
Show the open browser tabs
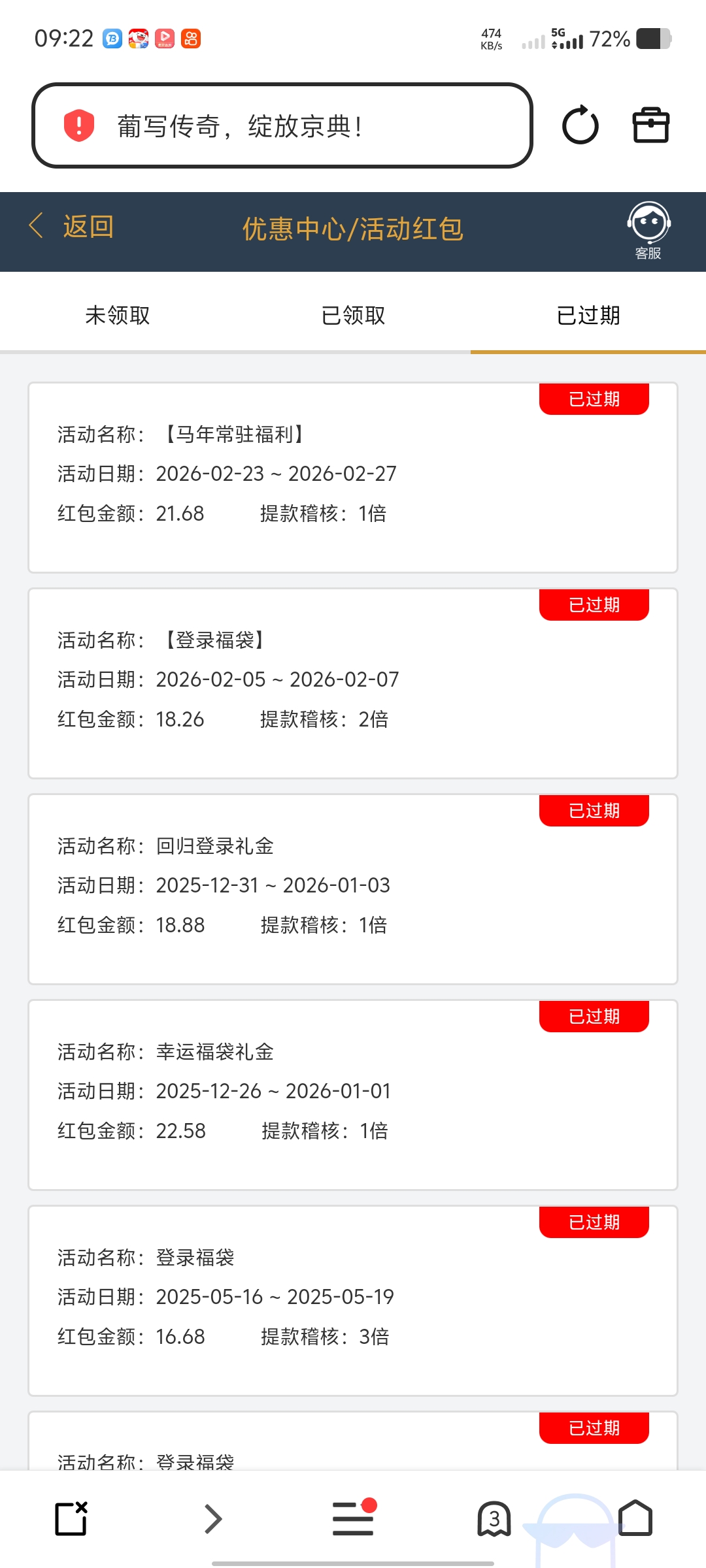tap(494, 1518)
